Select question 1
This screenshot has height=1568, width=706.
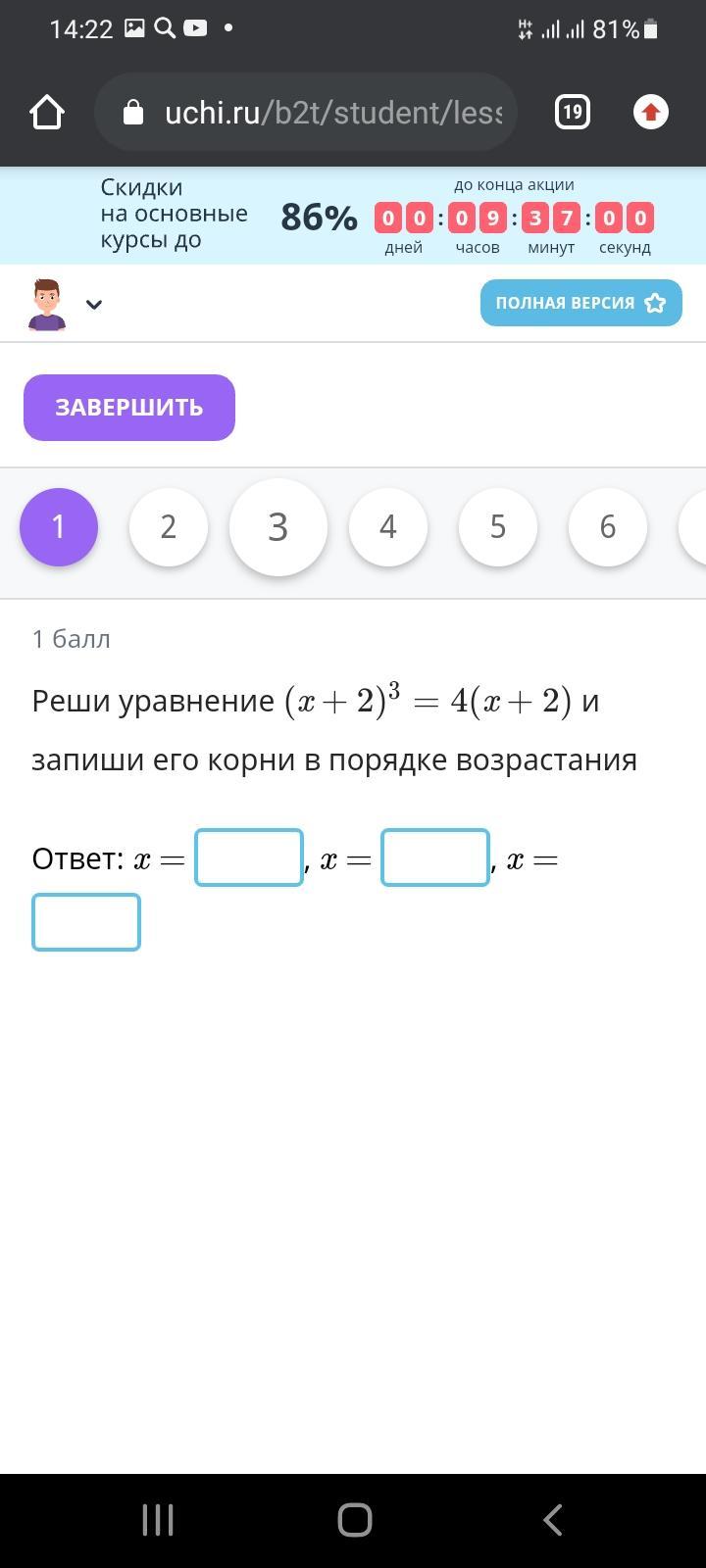[x=59, y=527]
